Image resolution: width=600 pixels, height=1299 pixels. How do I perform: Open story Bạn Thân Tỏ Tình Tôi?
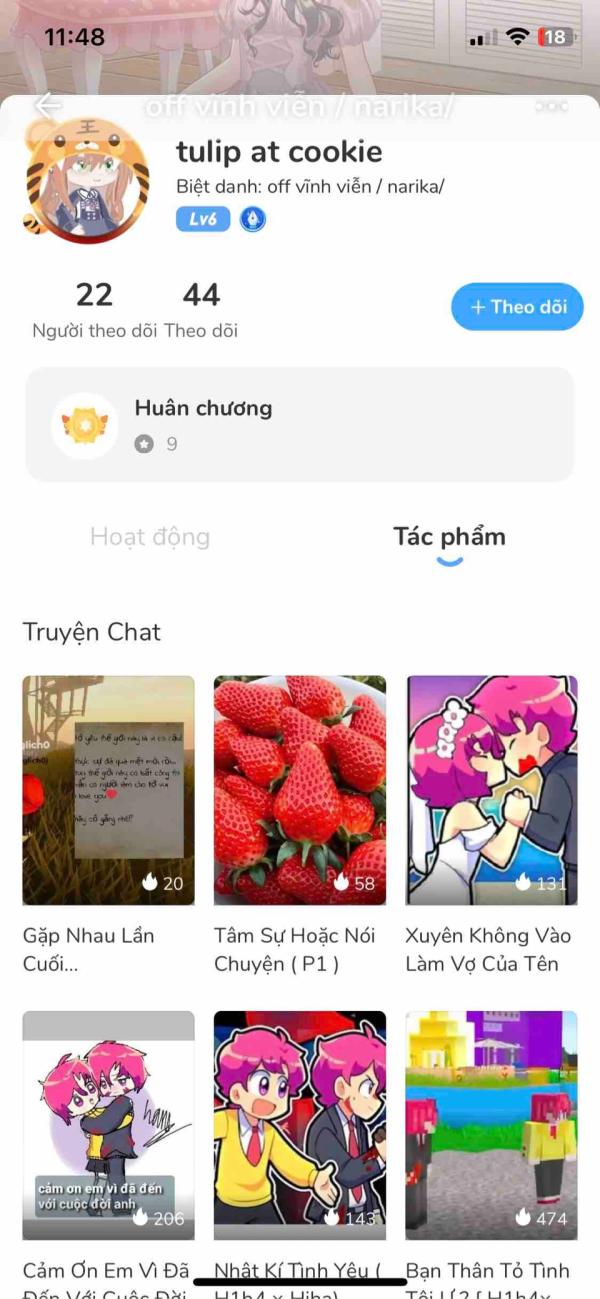click(491, 1125)
